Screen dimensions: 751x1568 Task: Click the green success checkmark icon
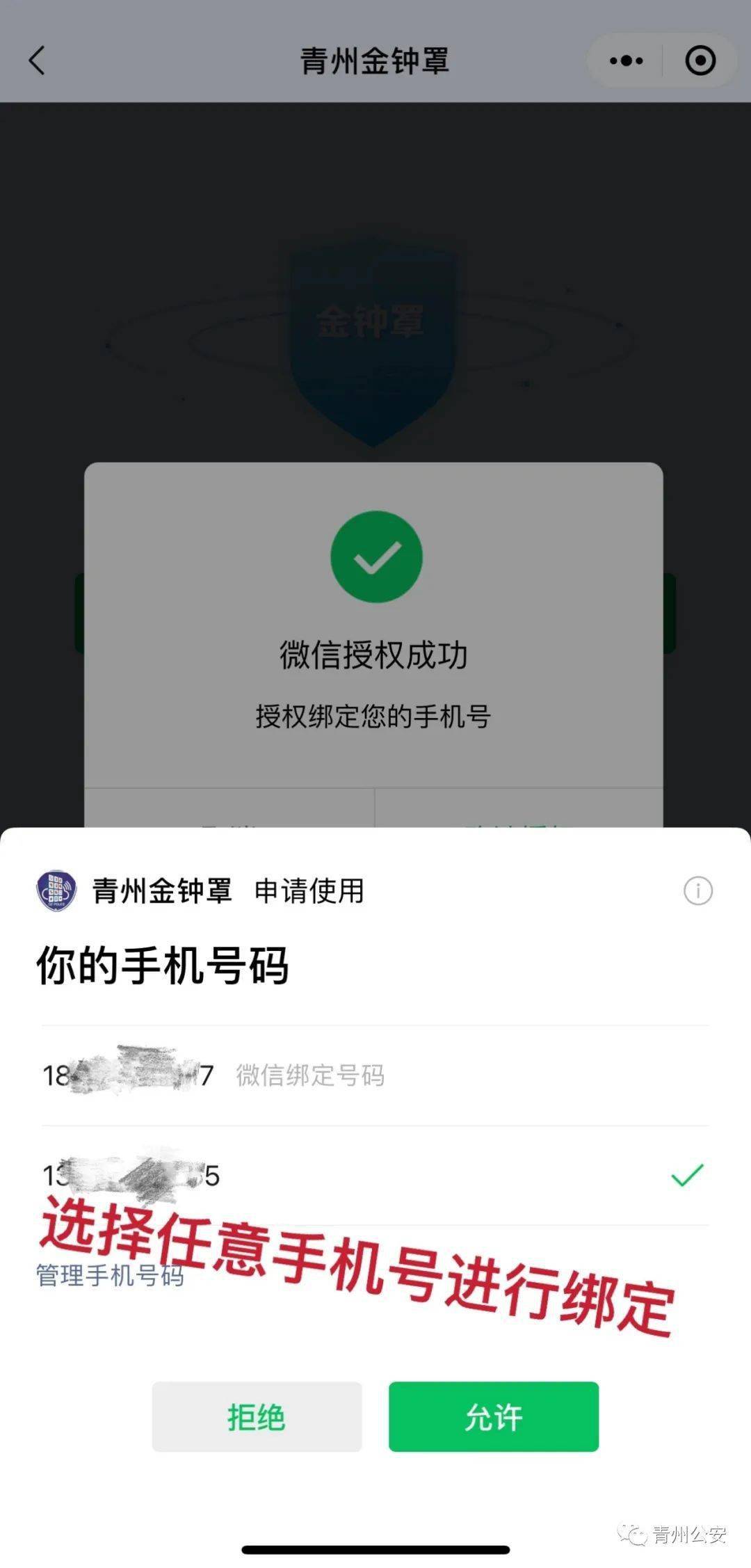coord(375,557)
